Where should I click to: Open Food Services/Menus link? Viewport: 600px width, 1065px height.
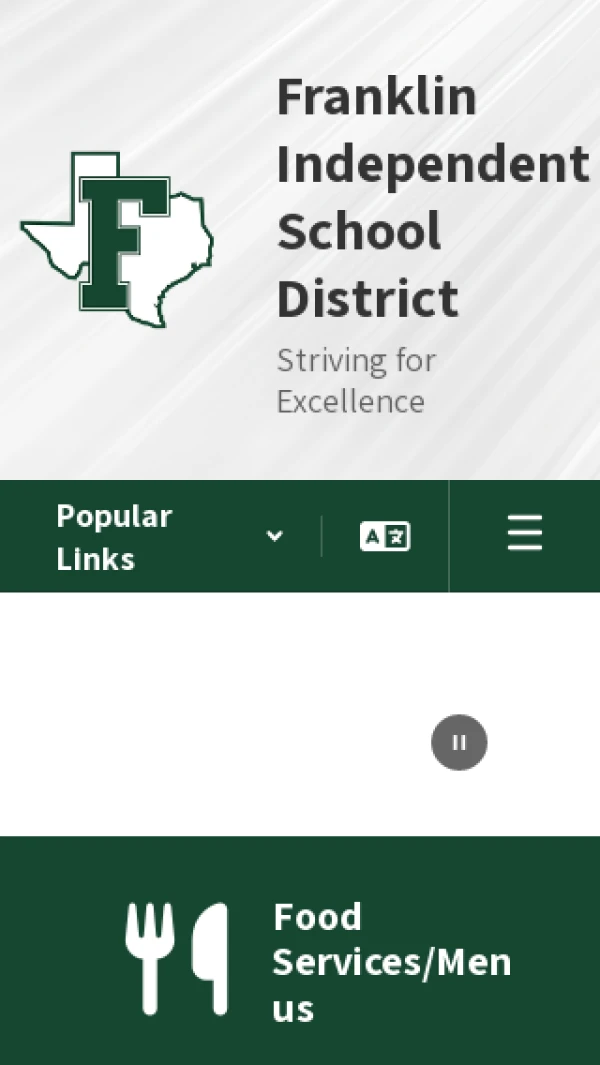[x=320, y=962]
